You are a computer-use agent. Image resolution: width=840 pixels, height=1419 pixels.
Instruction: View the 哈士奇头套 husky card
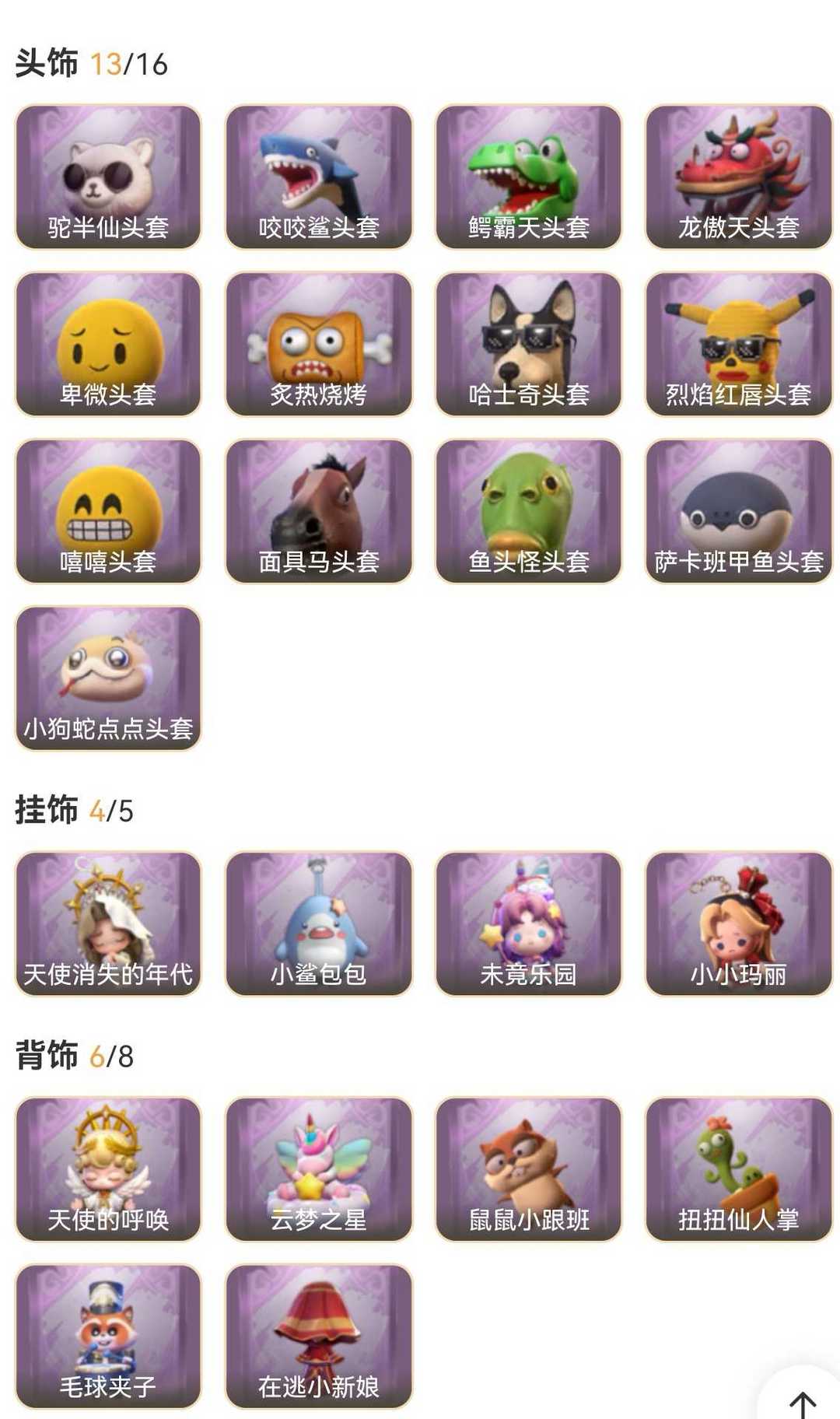pos(528,344)
